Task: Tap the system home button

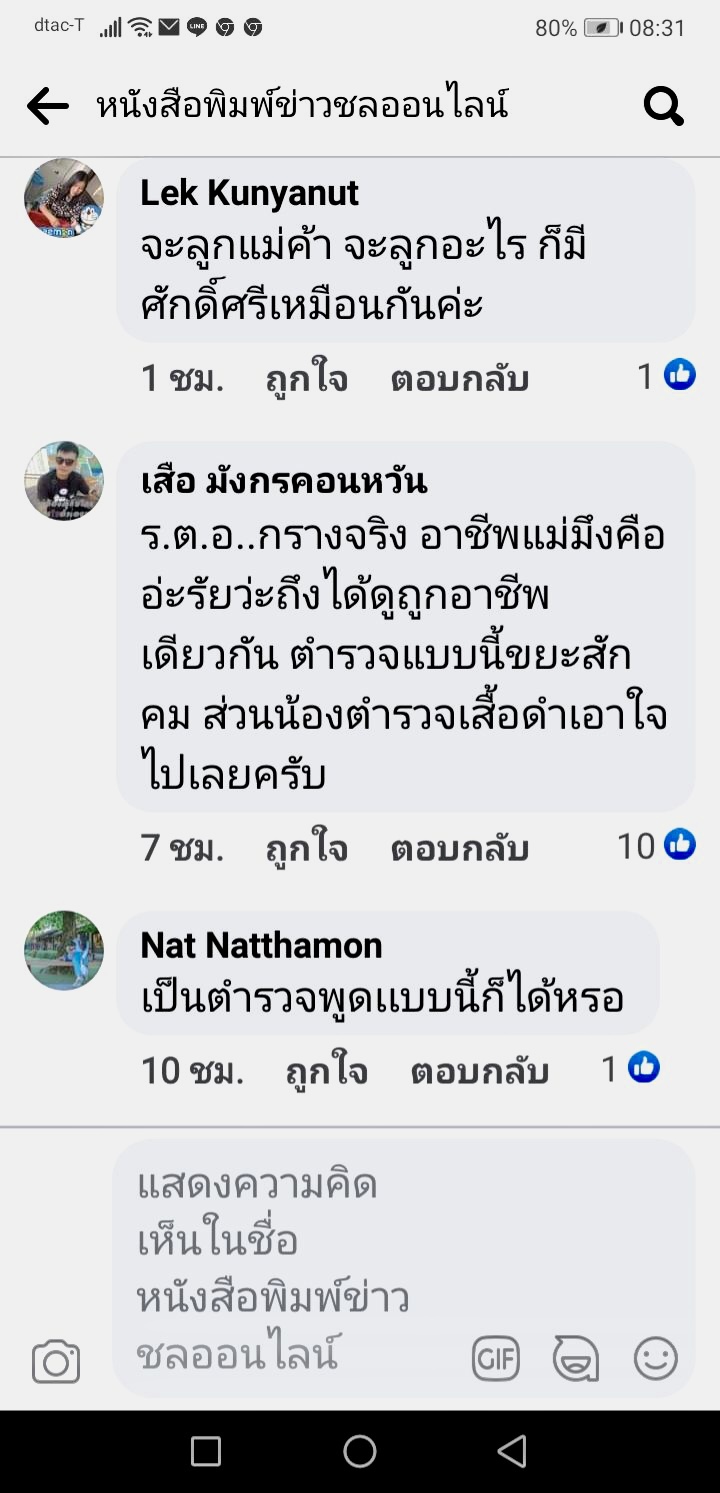Action: (x=360, y=1451)
